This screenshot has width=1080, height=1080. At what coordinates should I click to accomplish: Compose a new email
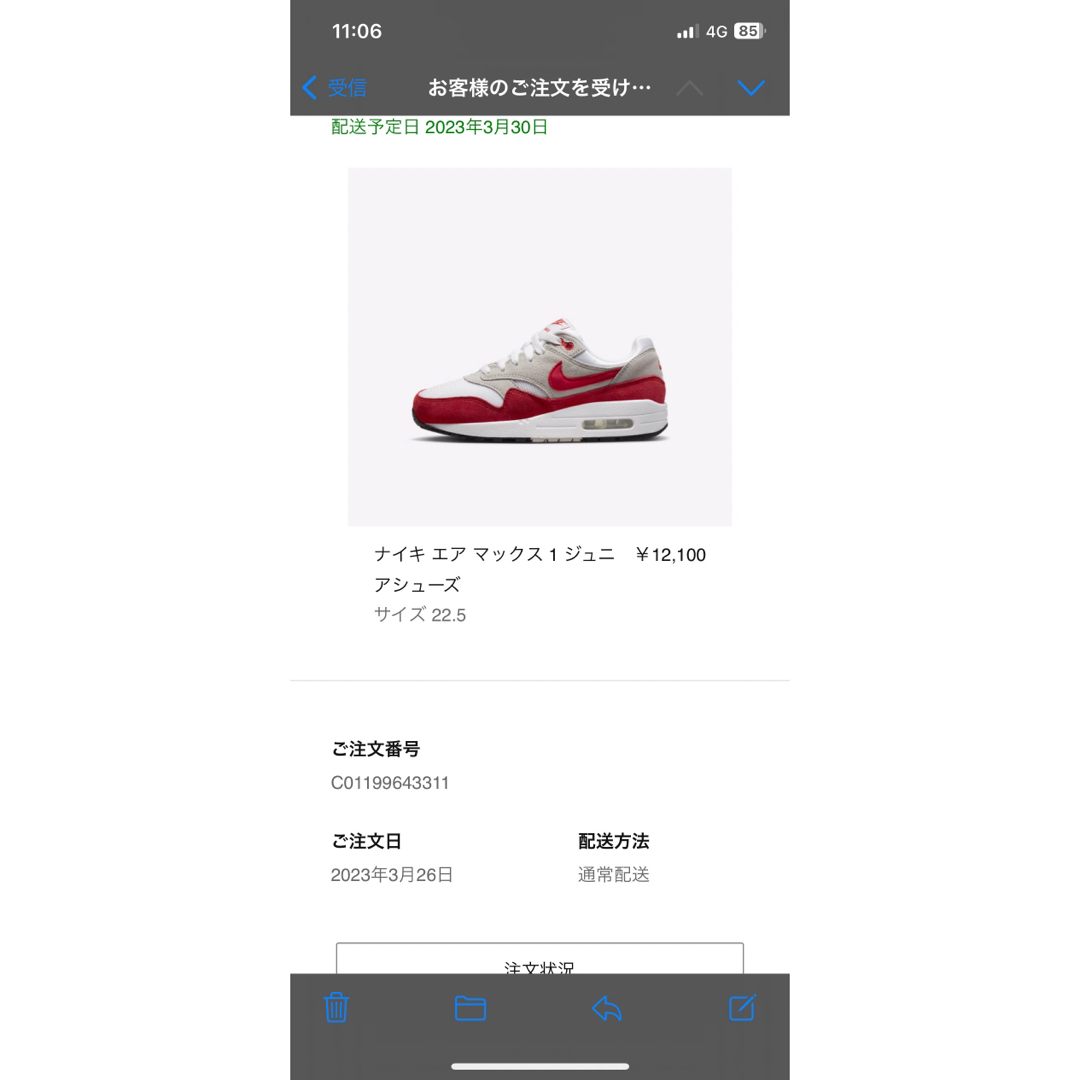point(742,1007)
